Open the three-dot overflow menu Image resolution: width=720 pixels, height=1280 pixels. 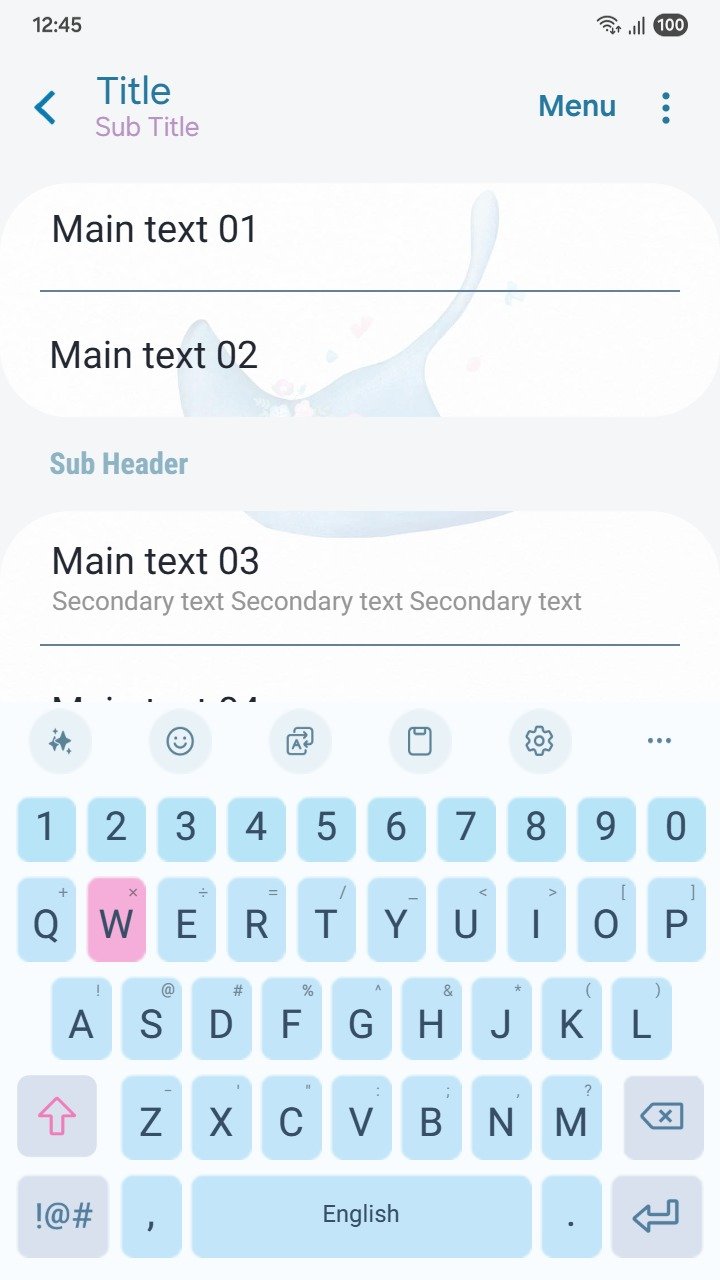coord(665,107)
